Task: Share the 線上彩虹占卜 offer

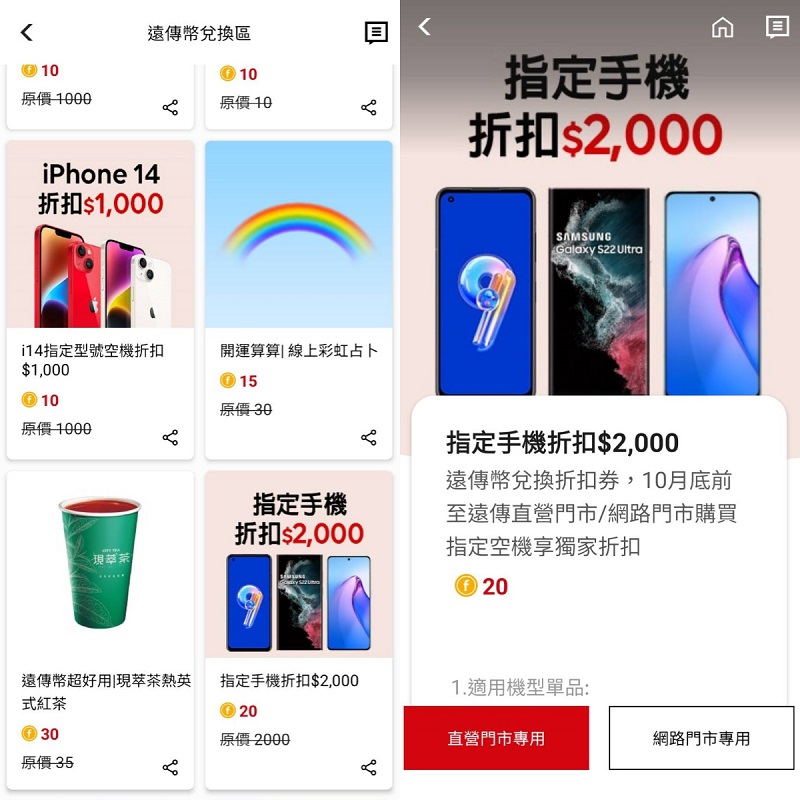Action: click(x=369, y=437)
